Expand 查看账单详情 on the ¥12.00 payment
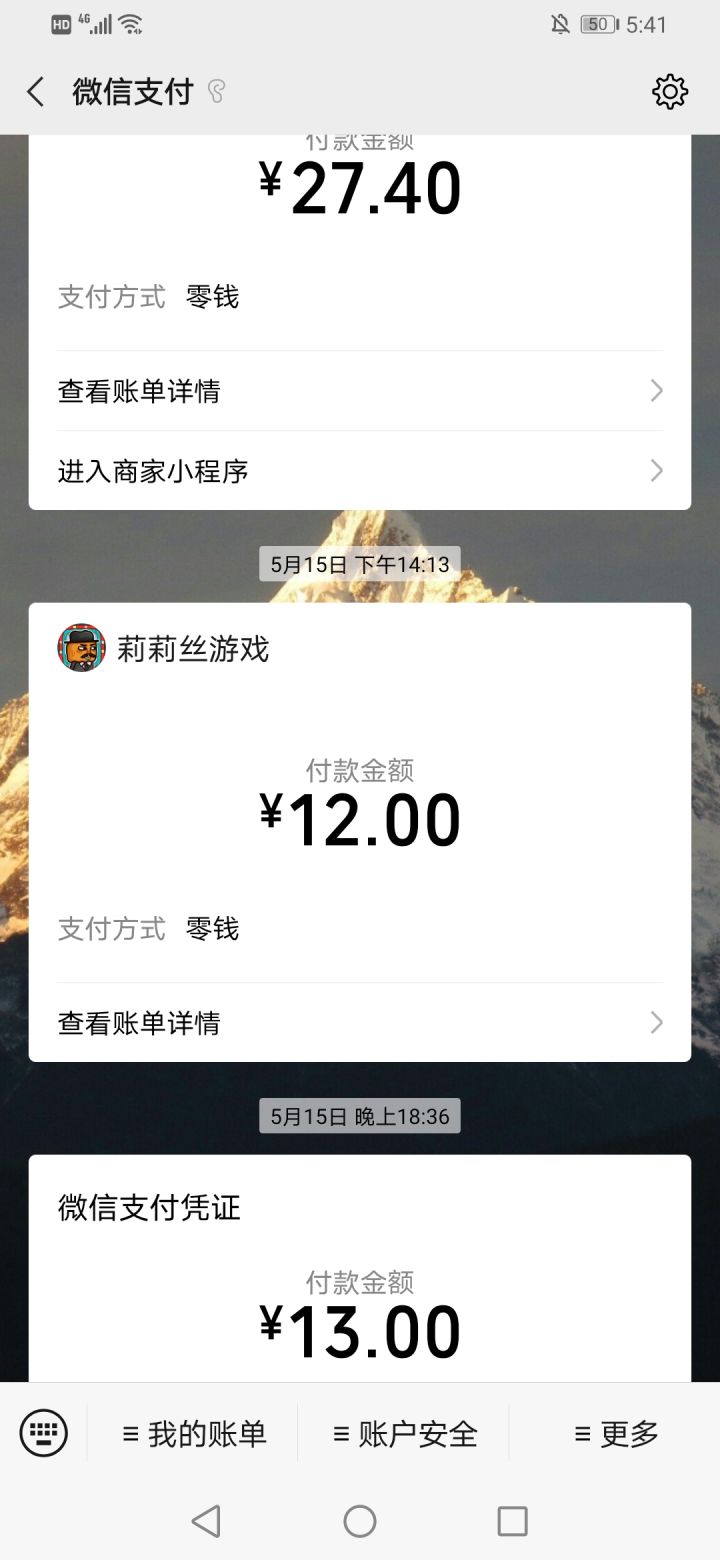The image size is (720, 1560). click(360, 1023)
